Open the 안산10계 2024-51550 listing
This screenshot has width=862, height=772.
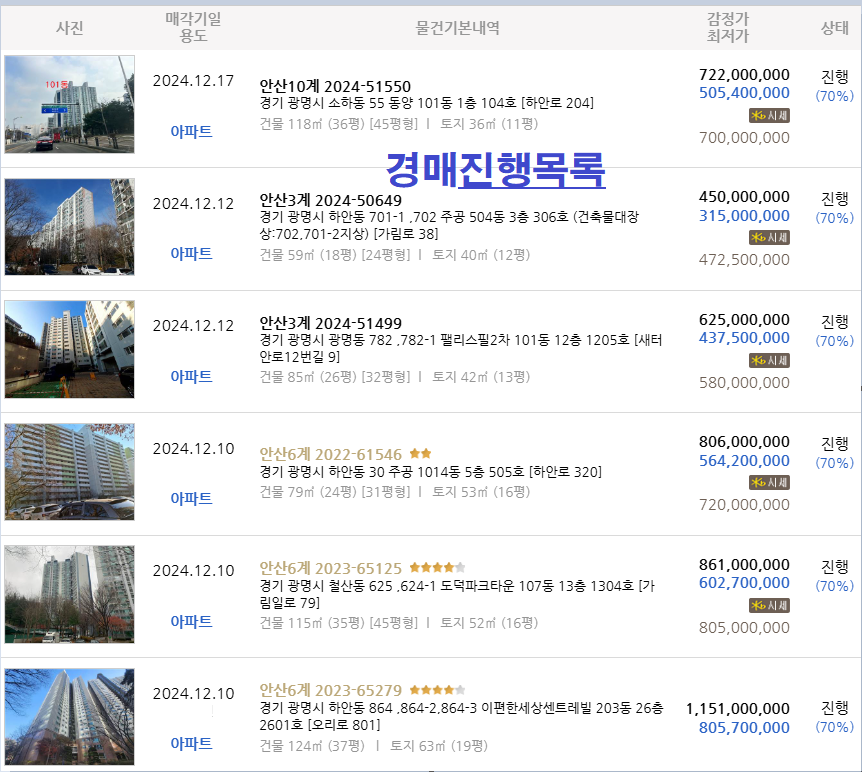coord(335,87)
